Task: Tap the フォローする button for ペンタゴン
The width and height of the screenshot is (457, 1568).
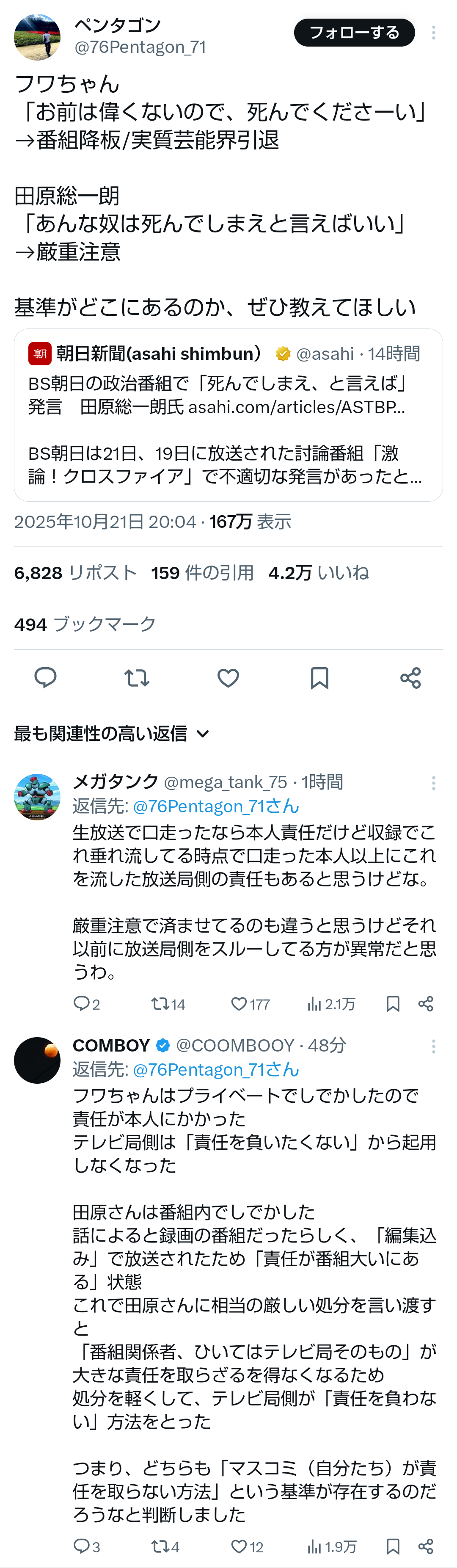Action: click(354, 32)
